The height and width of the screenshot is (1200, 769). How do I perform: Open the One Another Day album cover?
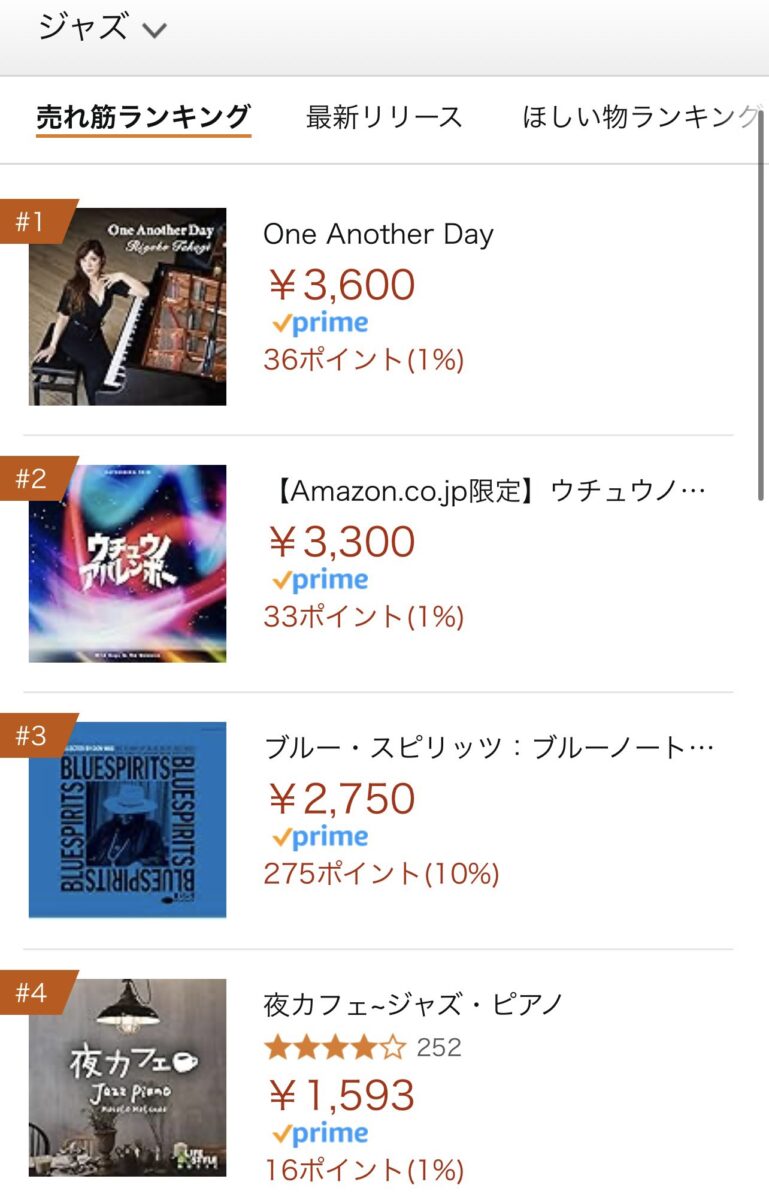127,306
